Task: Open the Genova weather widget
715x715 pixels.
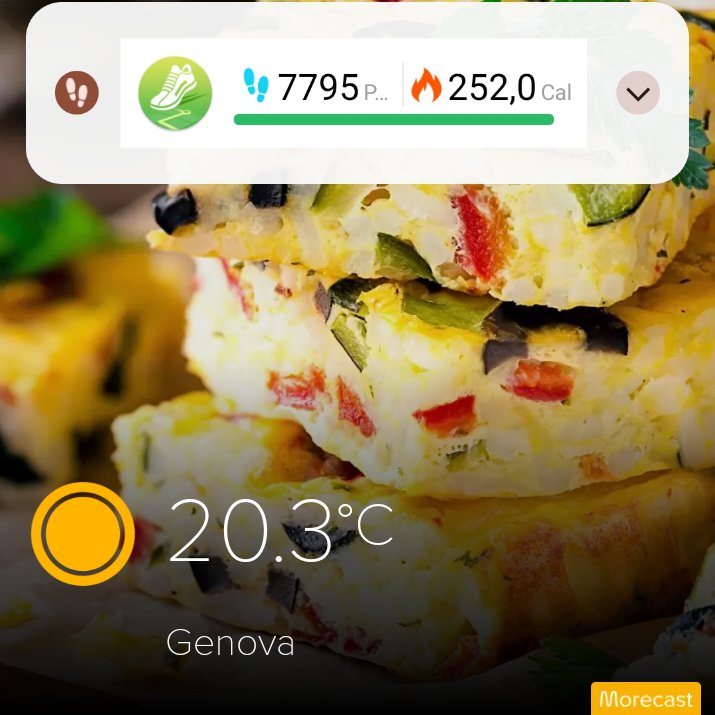Action: 212,570
